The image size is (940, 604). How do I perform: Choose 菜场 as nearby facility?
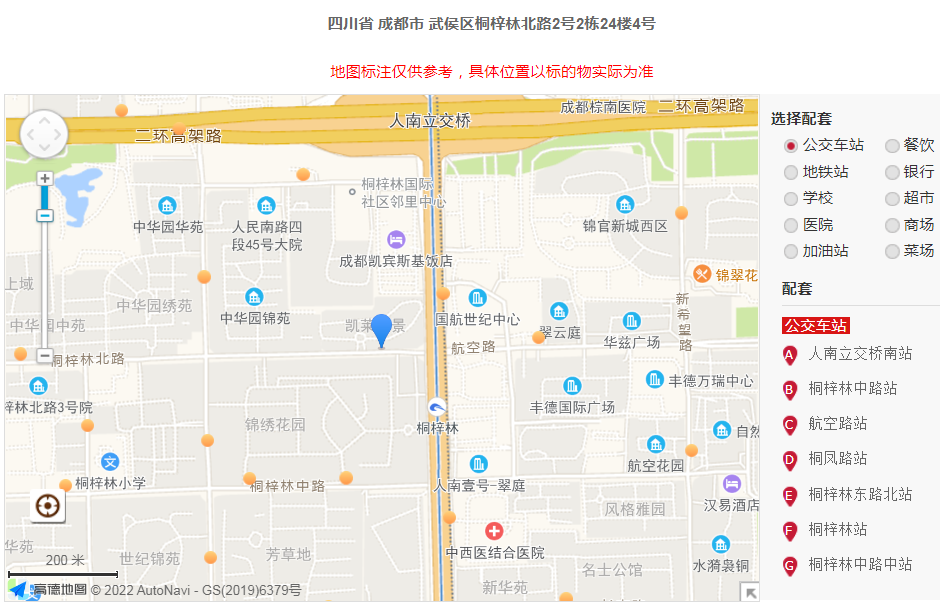pos(892,252)
